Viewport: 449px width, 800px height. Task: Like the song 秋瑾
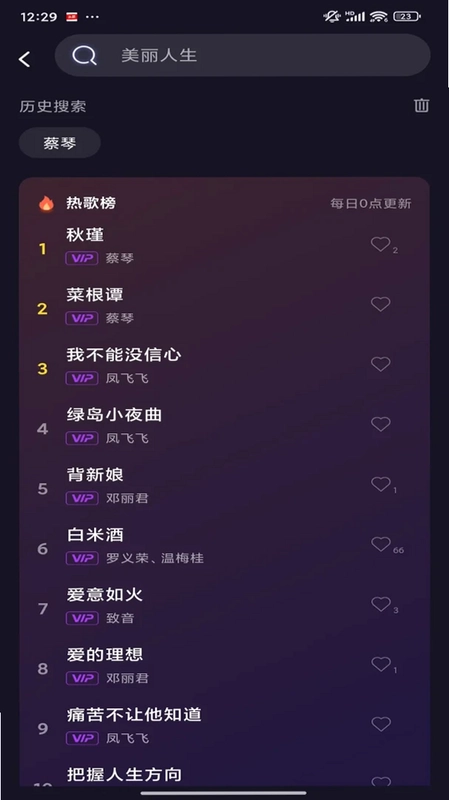pos(381,244)
